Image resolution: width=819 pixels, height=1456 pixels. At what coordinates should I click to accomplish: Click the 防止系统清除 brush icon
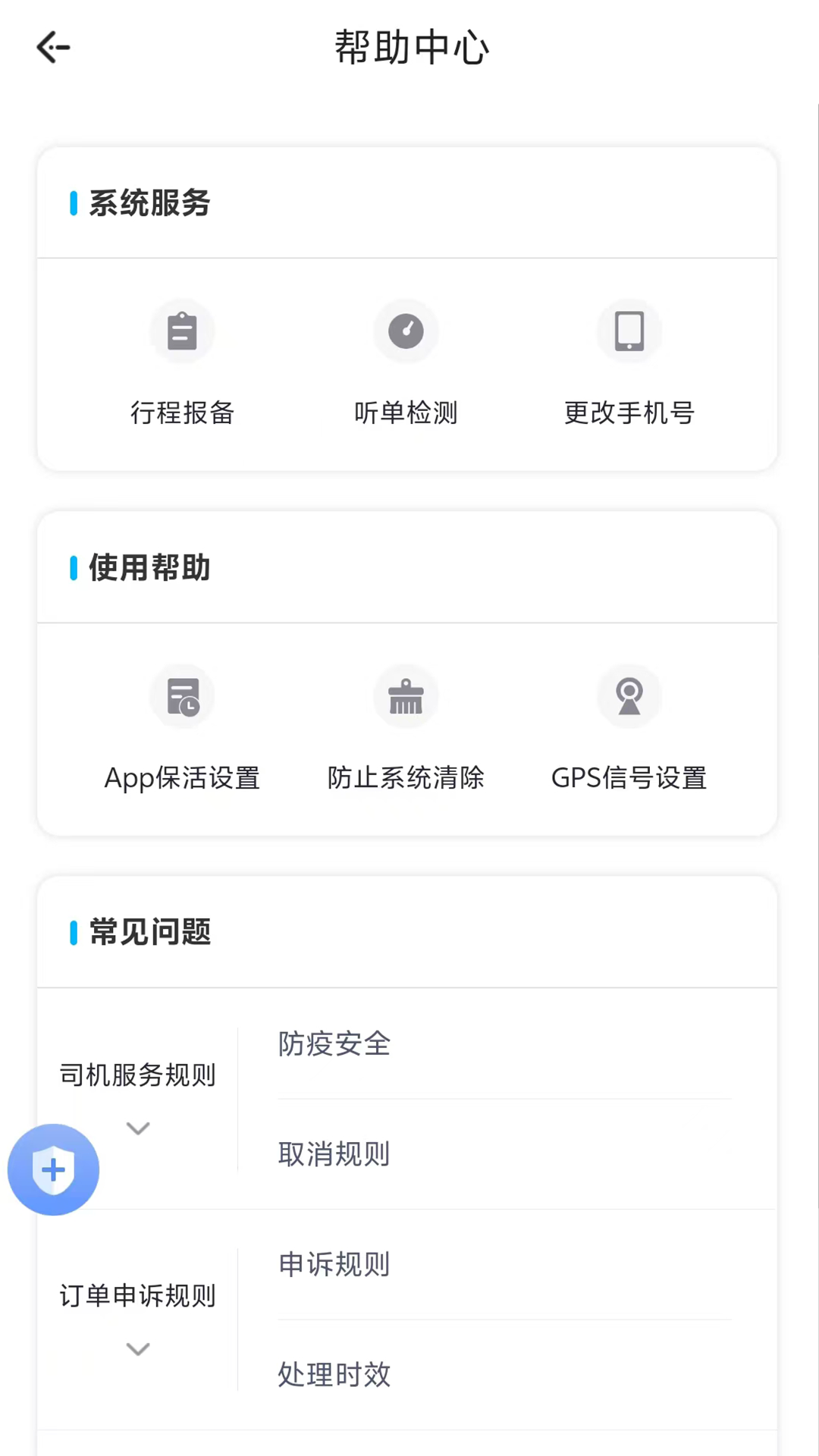[406, 696]
